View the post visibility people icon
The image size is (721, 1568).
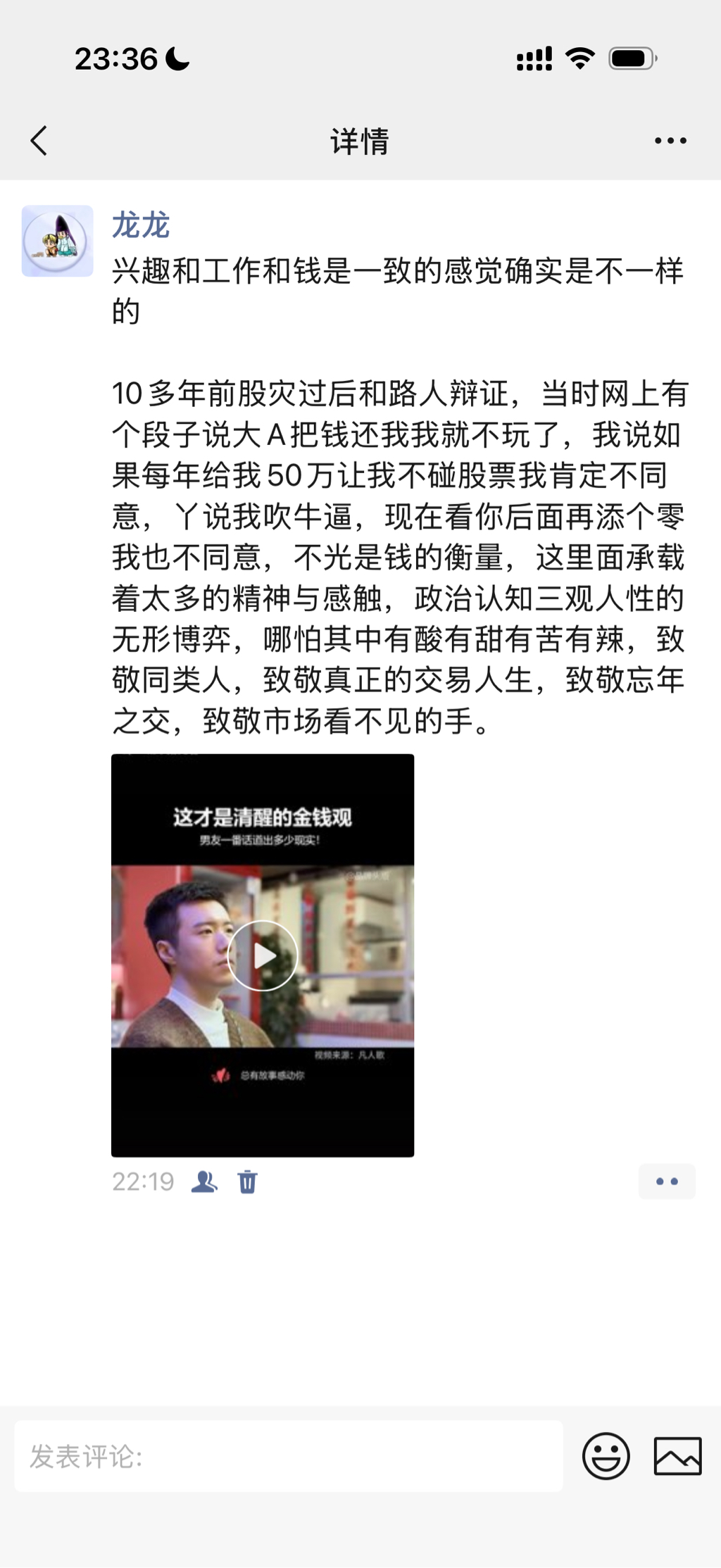pyautogui.click(x=204, y=1181)
